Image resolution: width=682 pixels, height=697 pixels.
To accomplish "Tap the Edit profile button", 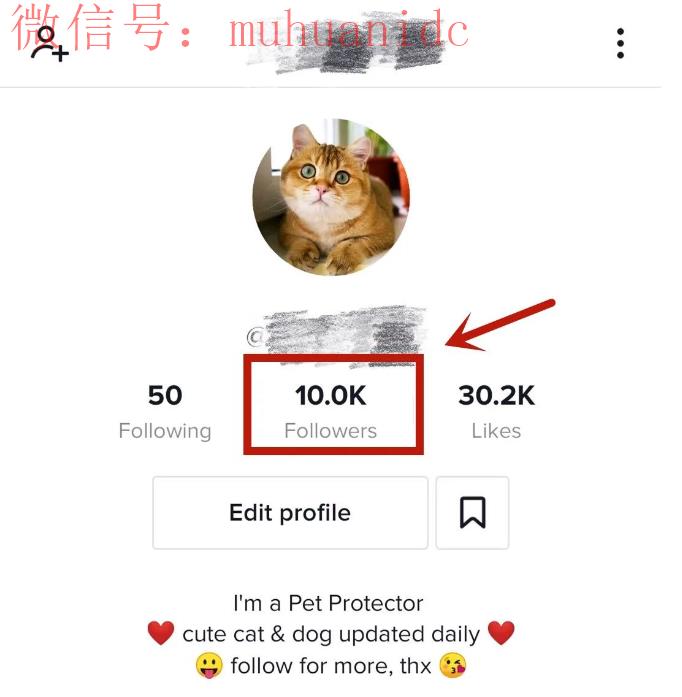I will pos(290,513).
